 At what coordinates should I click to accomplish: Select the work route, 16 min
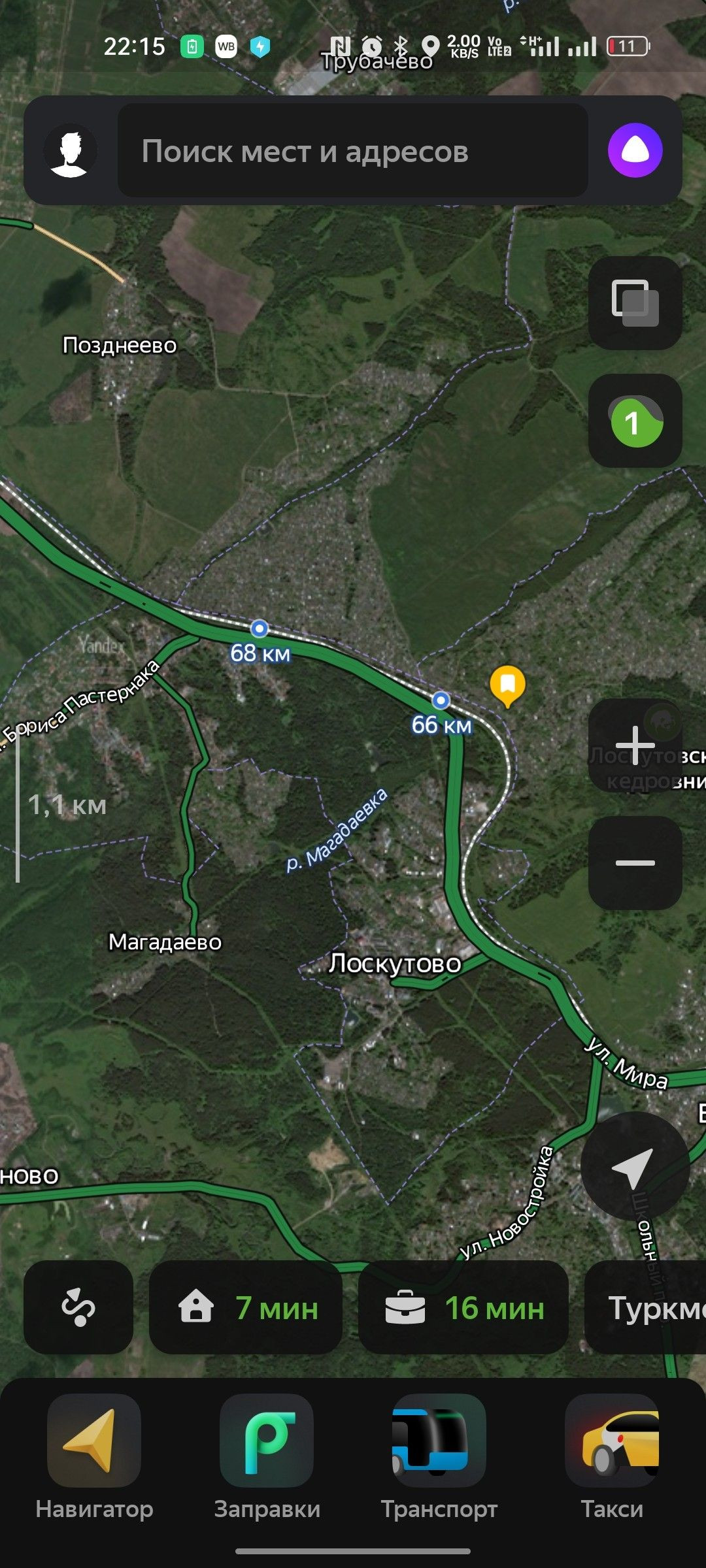[463, 1308]
